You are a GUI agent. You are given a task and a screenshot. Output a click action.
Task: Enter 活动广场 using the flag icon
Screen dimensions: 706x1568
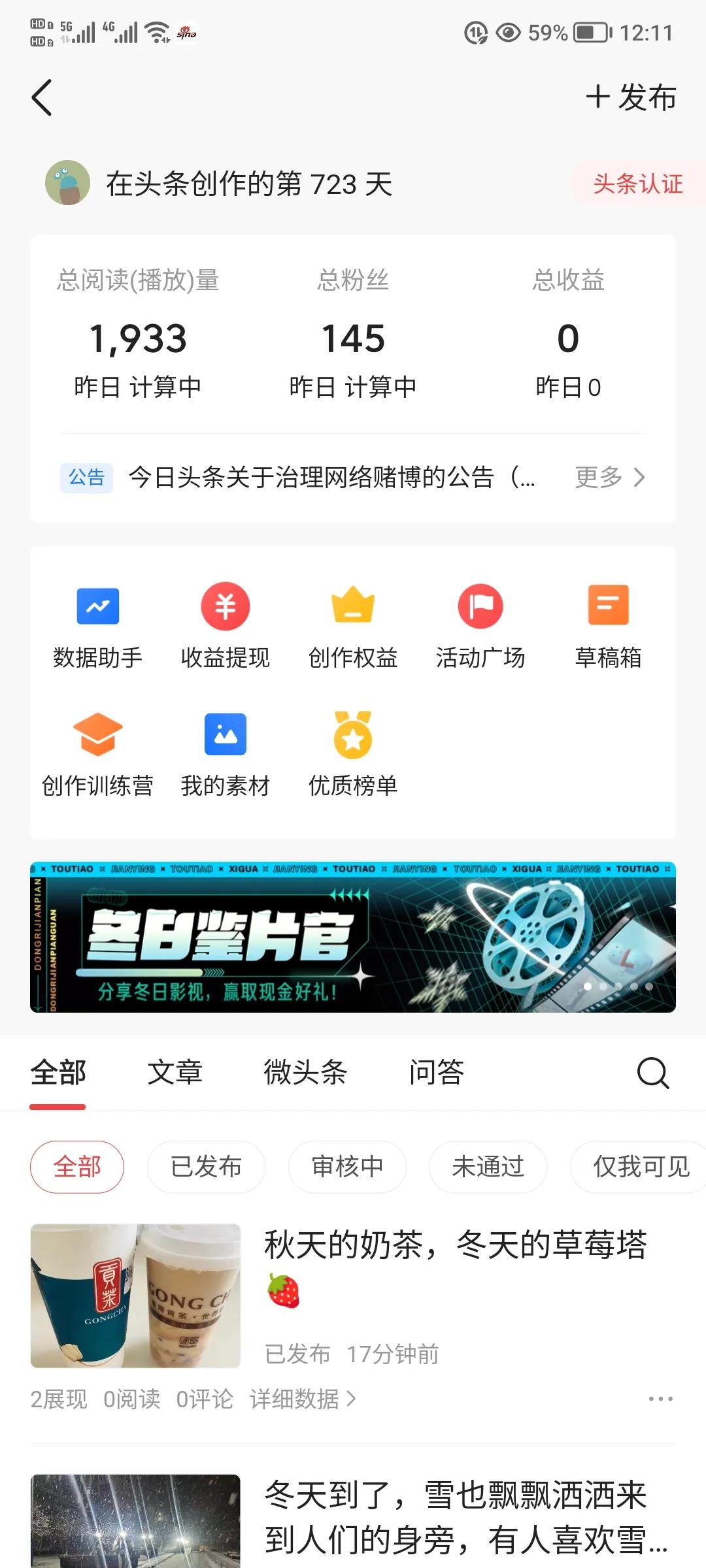point(480,624)
